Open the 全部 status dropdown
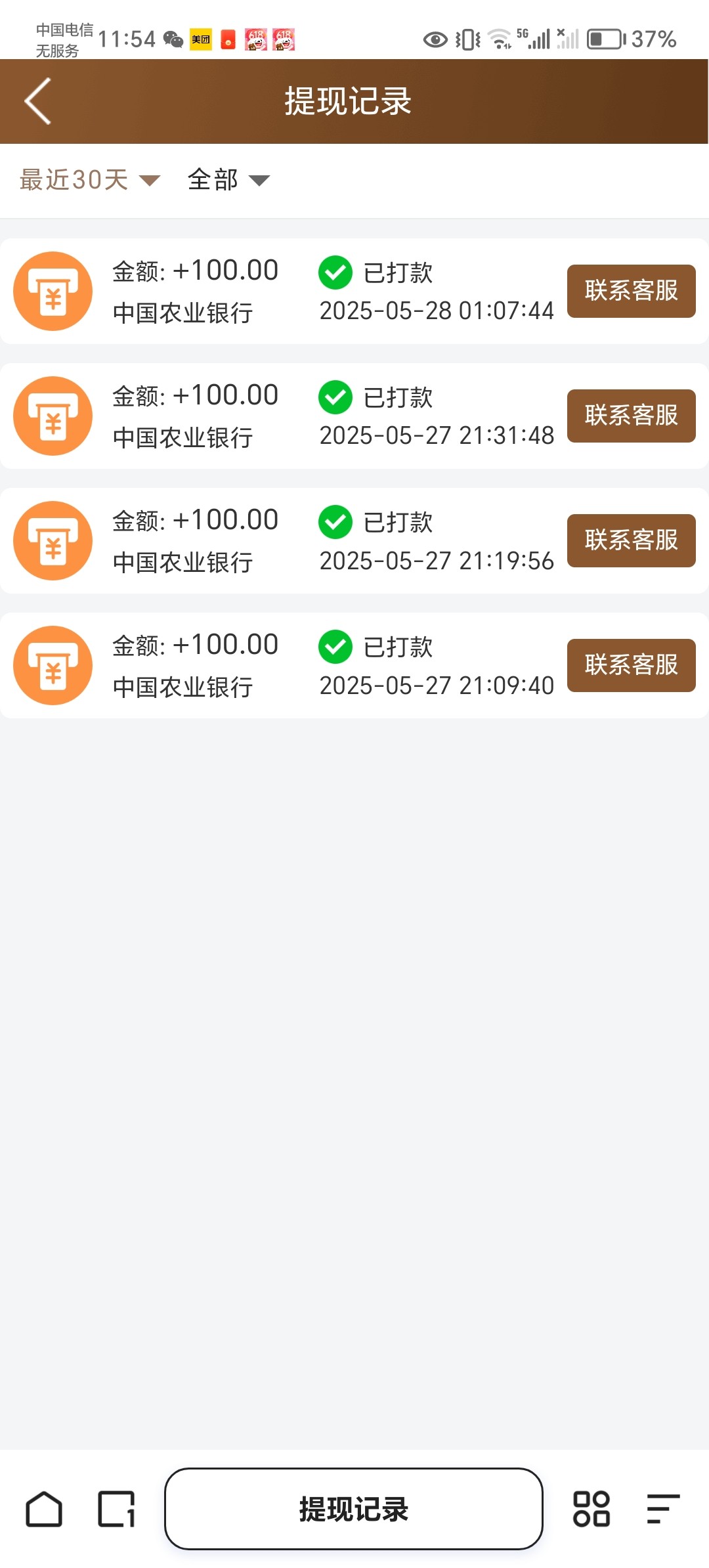The image size is (709, 1568). 228,180
